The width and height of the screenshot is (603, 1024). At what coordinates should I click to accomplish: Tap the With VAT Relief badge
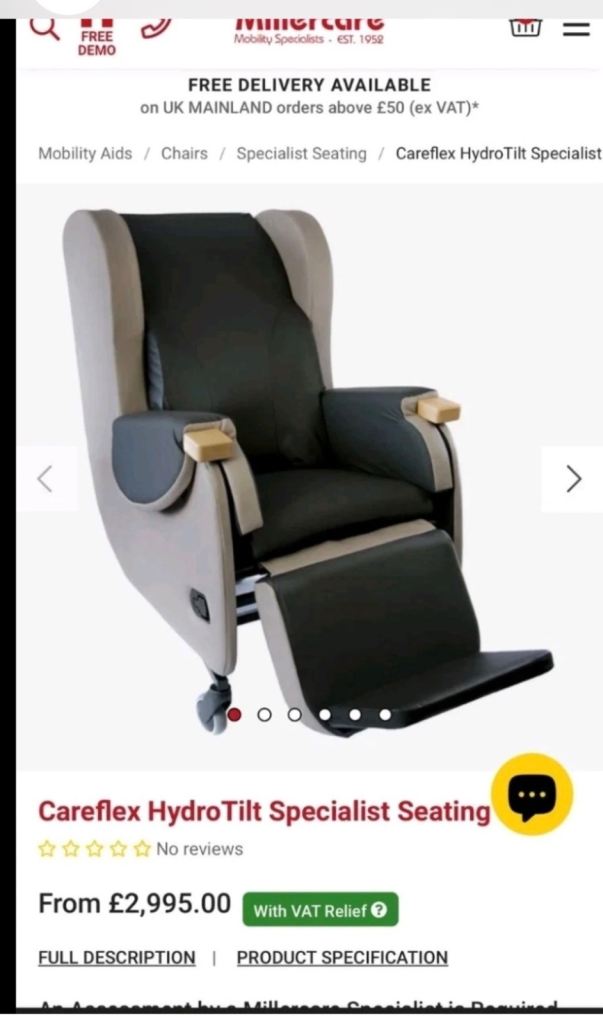point(320,909)
